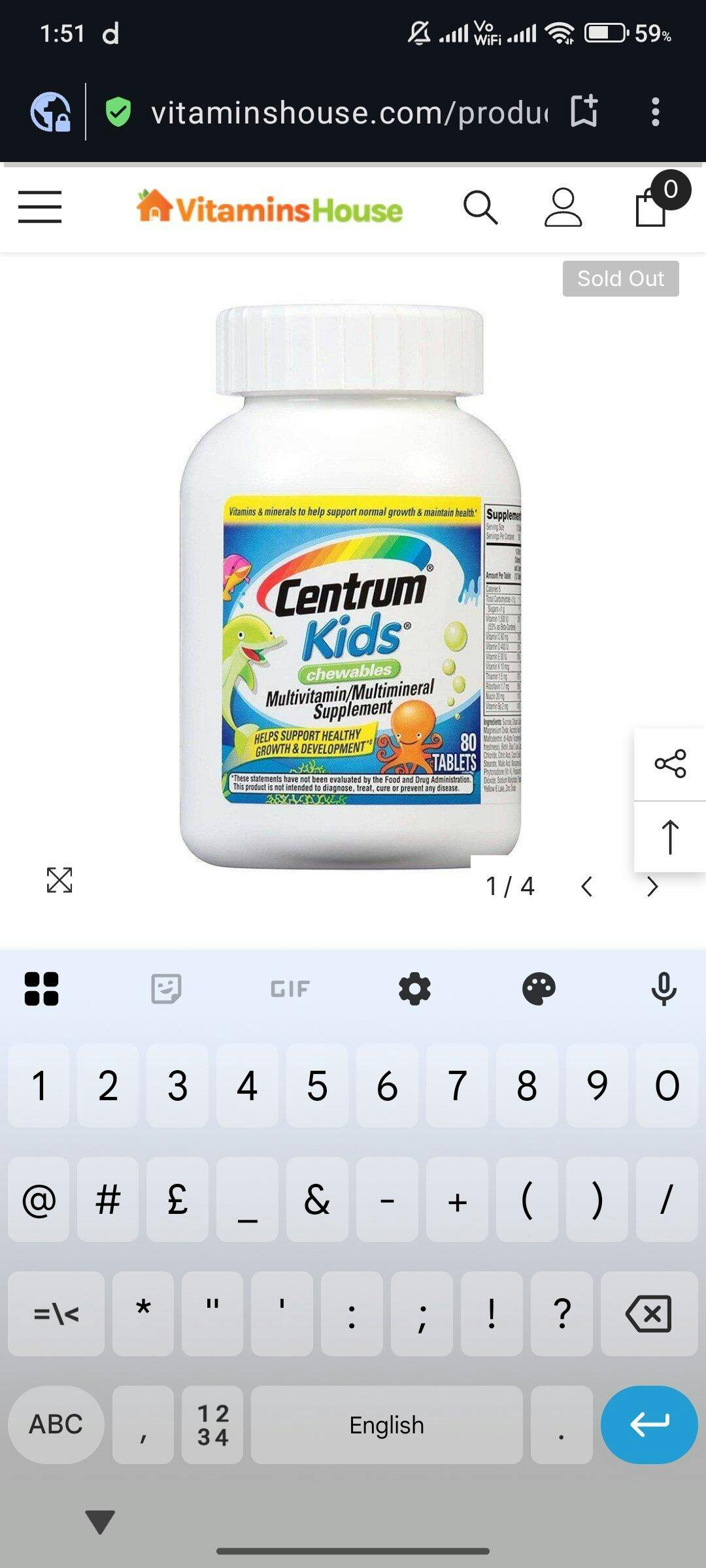Switch the keyboard to ABC letters
The width and height of the screenshot is (706, 1568).
pos(56,1424)
